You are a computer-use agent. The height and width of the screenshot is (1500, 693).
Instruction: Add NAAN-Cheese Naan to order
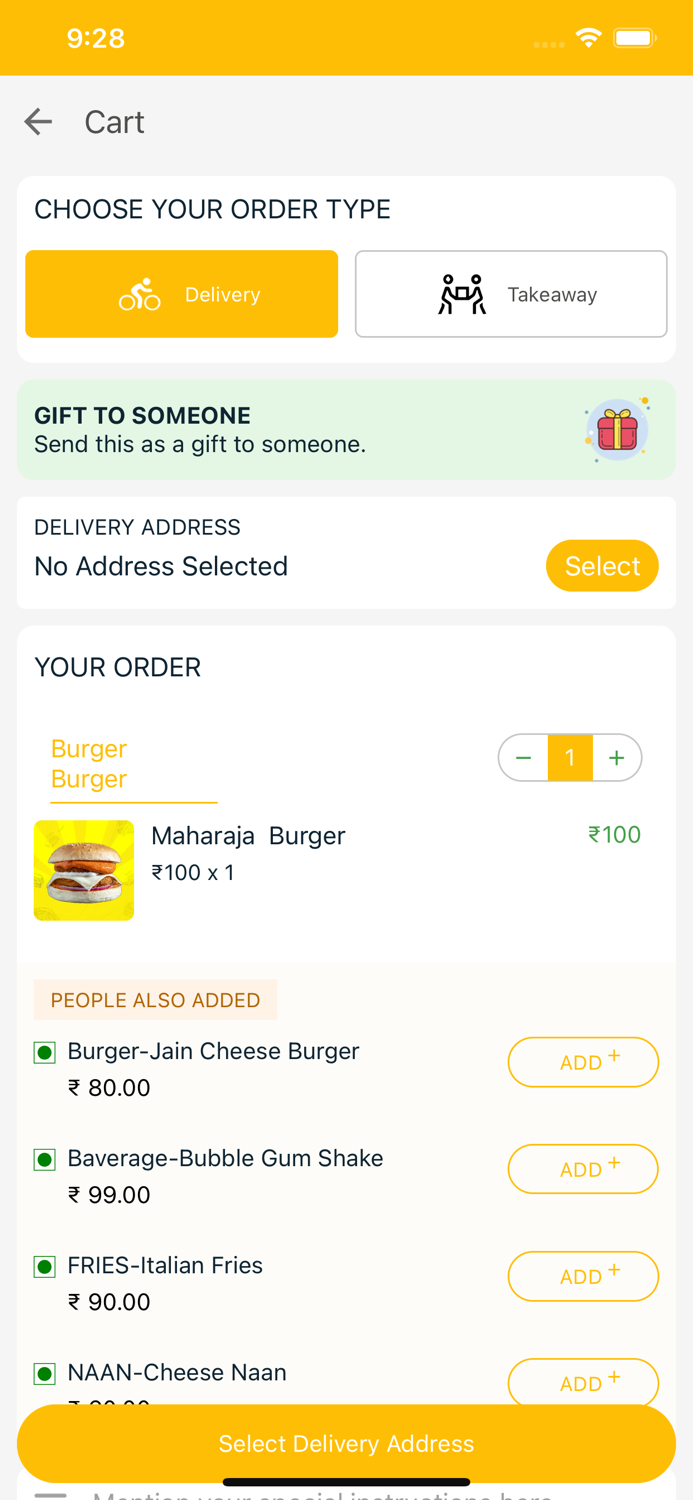[583, 1382]
